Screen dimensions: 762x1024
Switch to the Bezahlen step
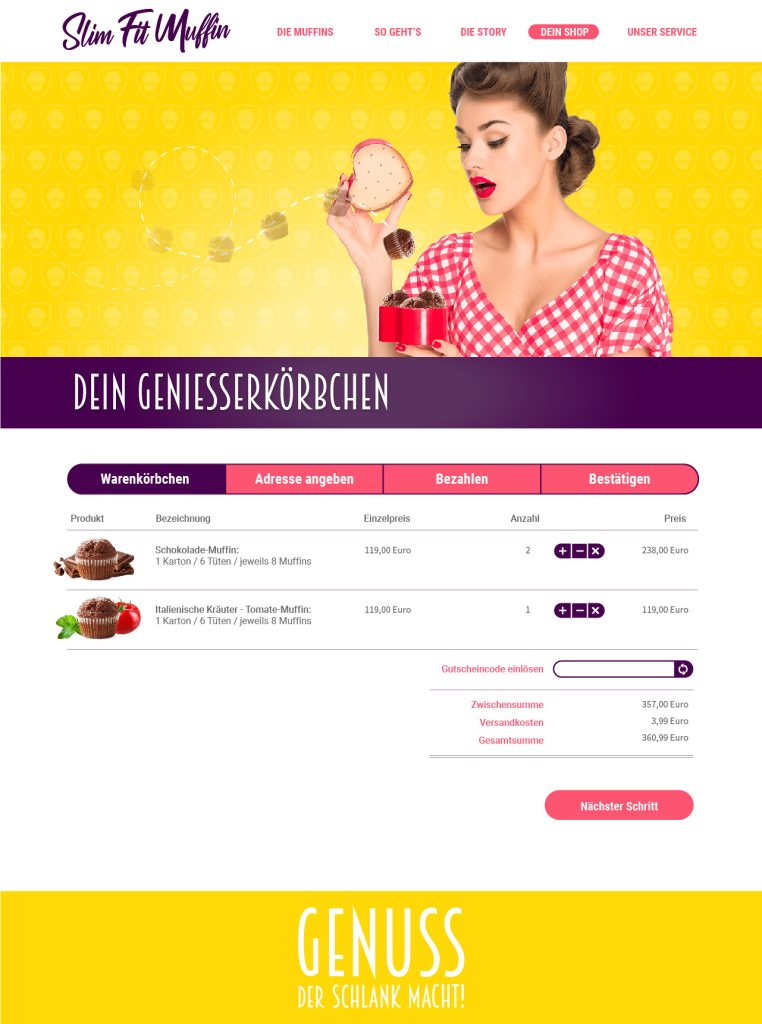[462, 479]
